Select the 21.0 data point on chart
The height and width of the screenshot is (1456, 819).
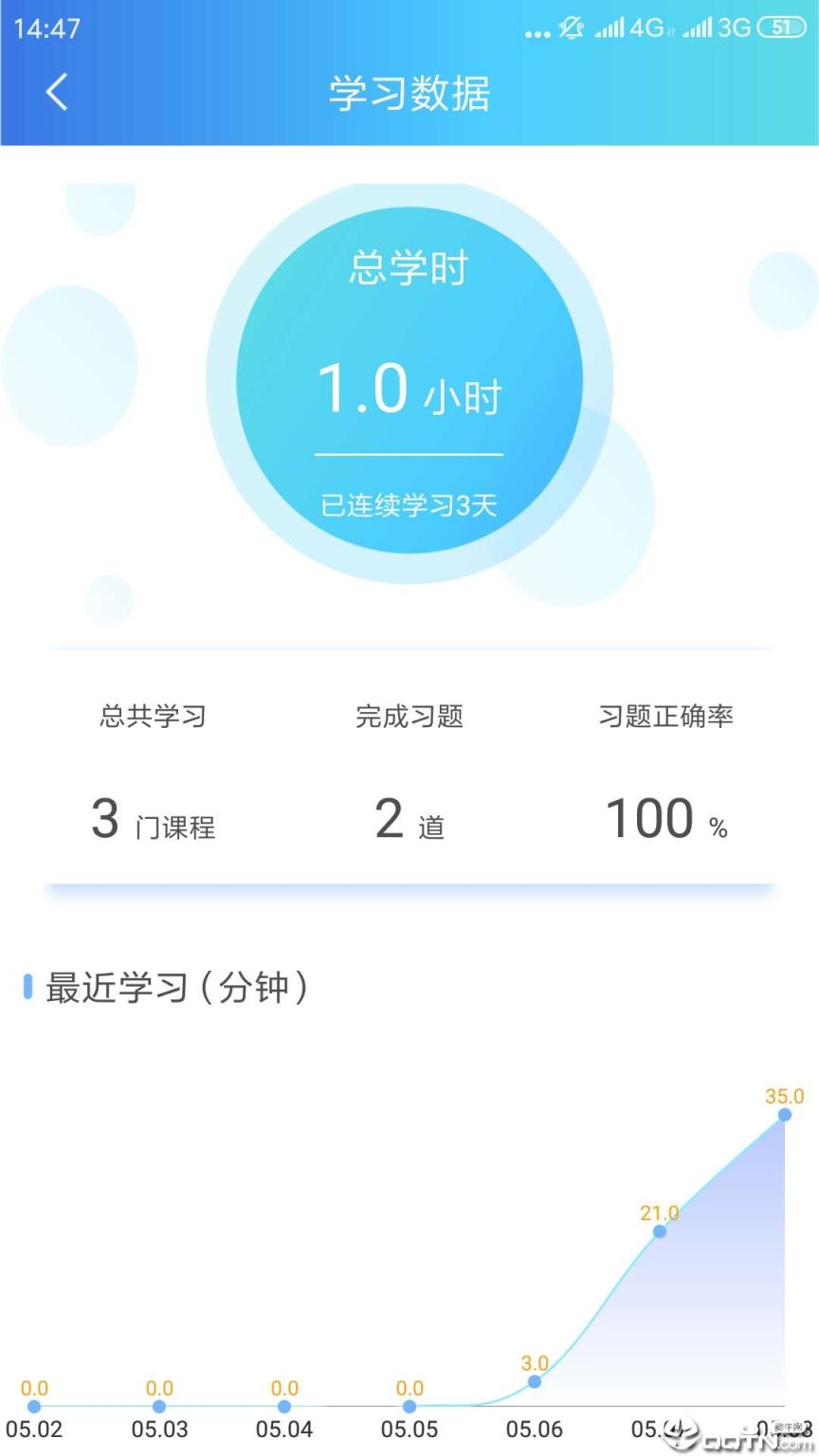[659, 1230]
